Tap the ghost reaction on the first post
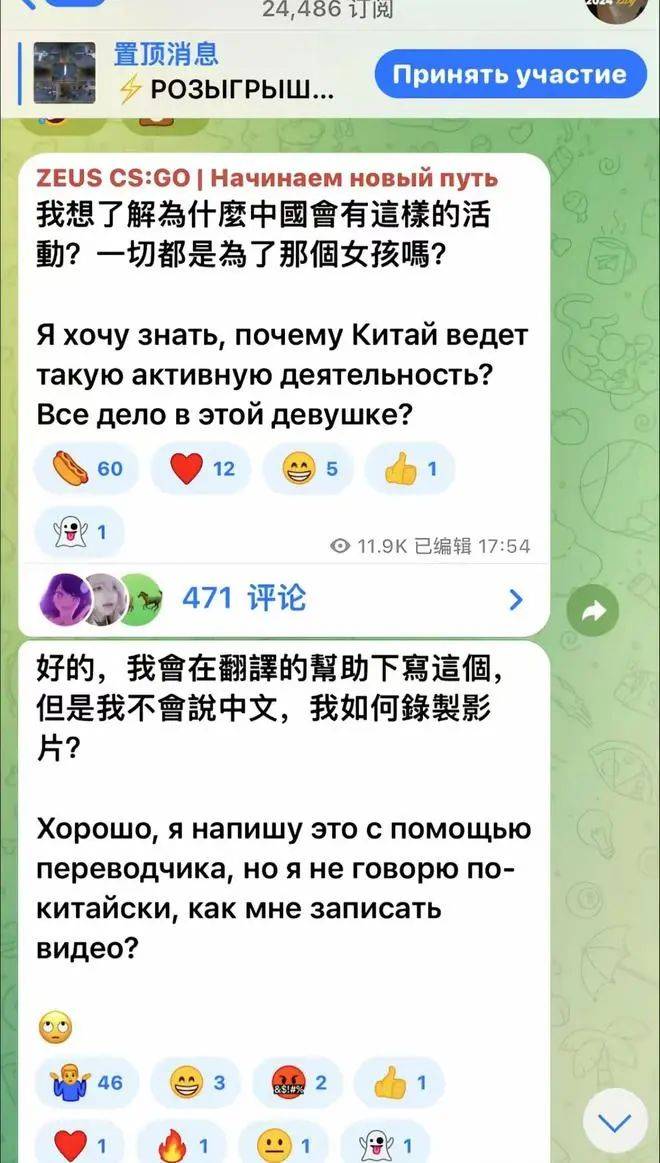Image resolution: width=660 pixels, height=1163 pixels. point(79,531)
